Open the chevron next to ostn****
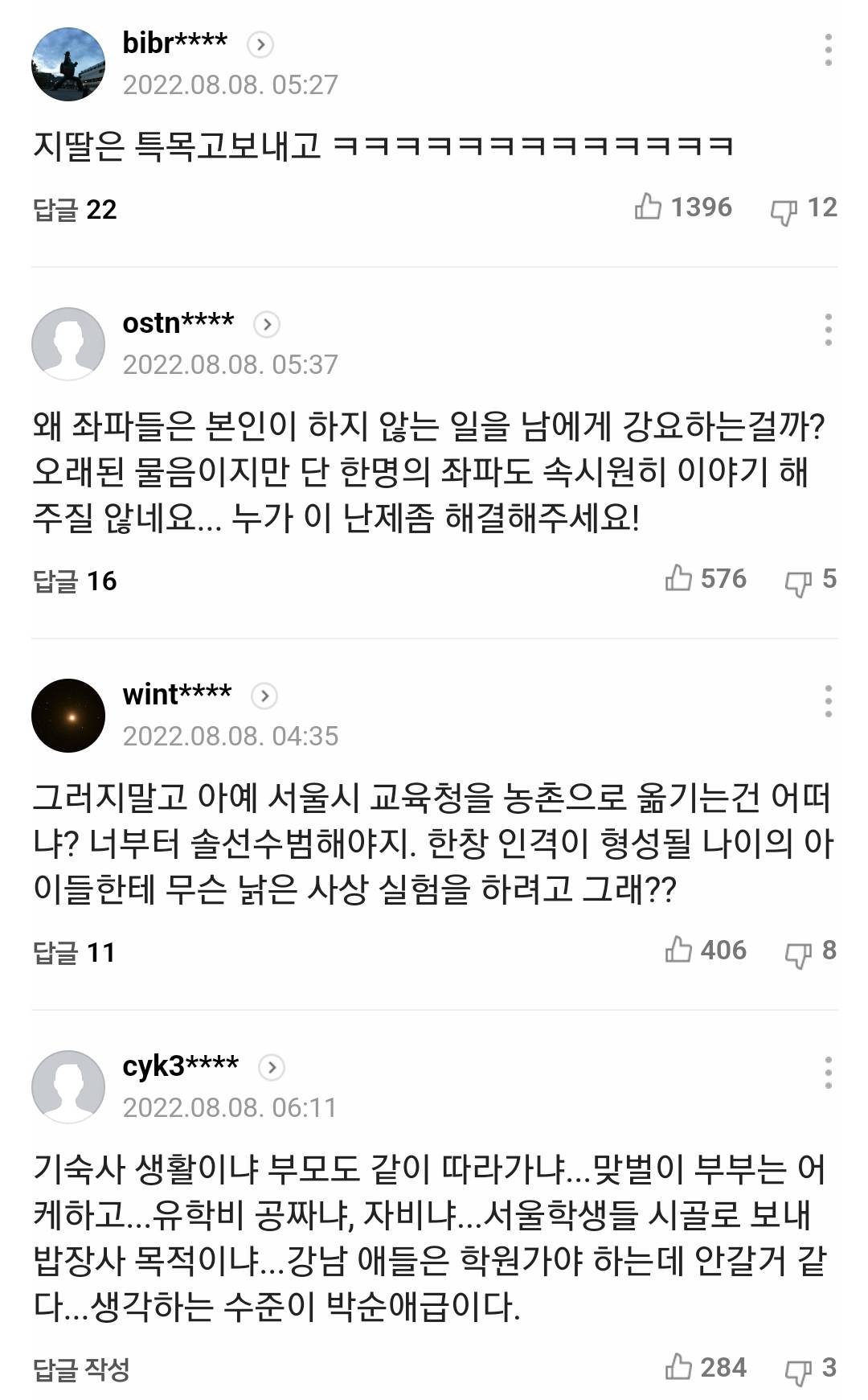This screenshot has height=1400, width=868. pyautogui.click(x=267, y=324)
